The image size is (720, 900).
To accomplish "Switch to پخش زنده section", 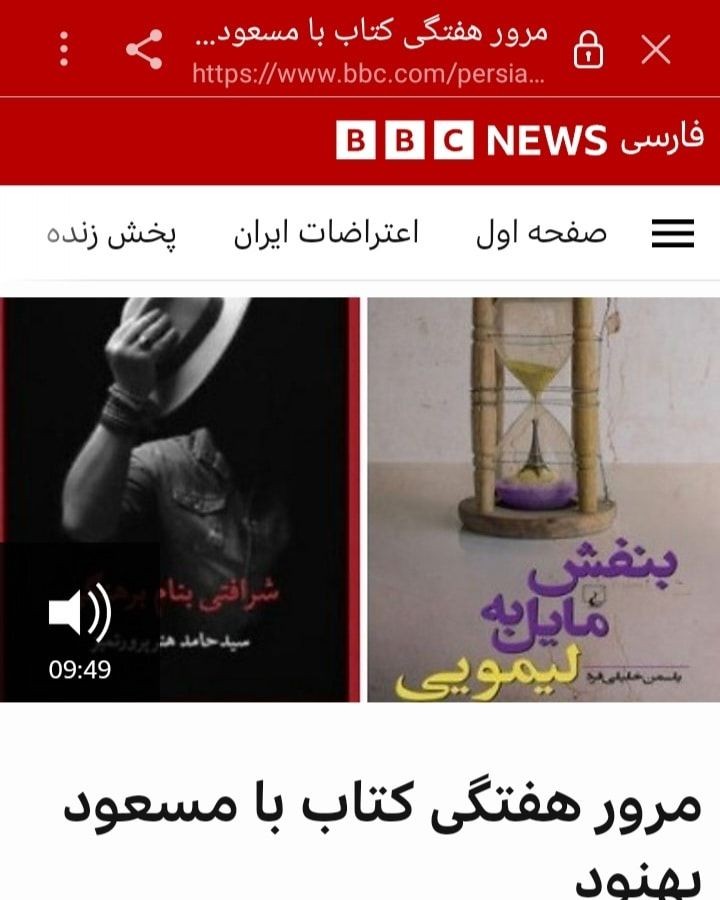I will (x=111, y=234).
